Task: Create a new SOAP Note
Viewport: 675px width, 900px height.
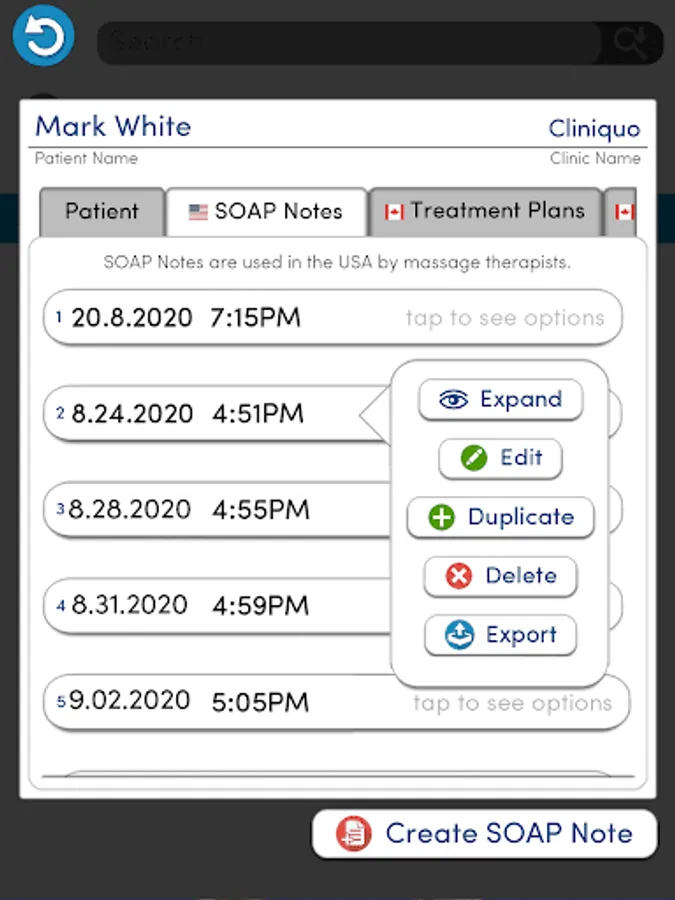Action: pyautogui.click(x=485, y=833)
